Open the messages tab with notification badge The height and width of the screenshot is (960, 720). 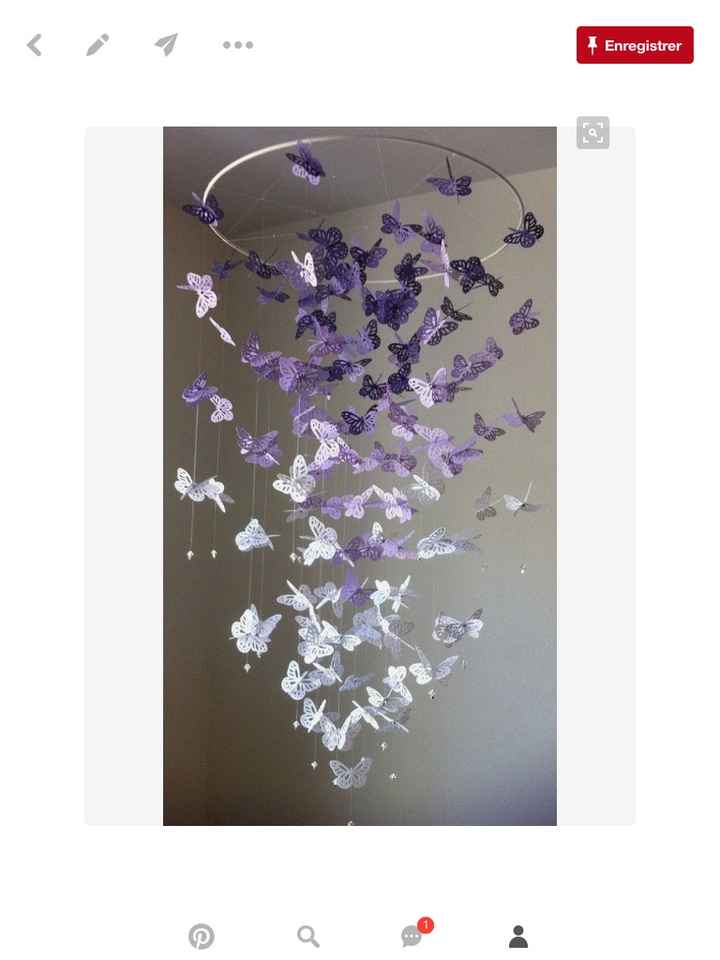[412, 936]
